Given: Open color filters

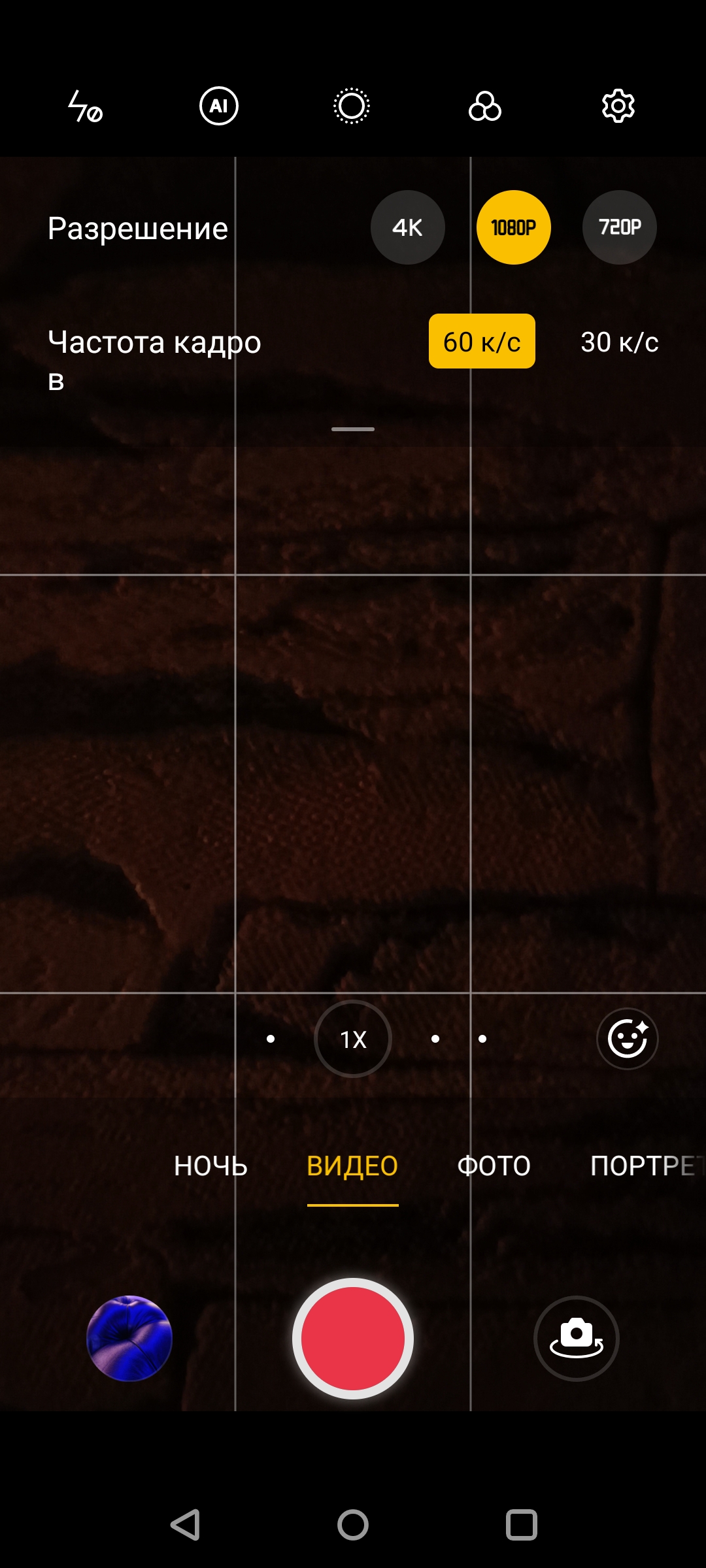Looking at the screenshot, I should click(x=485, y=106).
